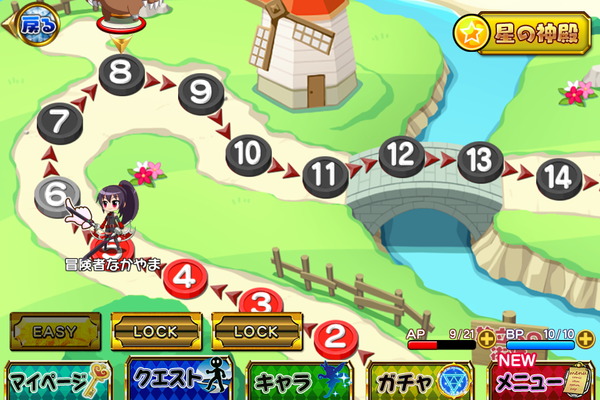This screenshot has height=400, width=600.
Task: Choose the EASY difficulty button
Action: (x=55, y=331)
